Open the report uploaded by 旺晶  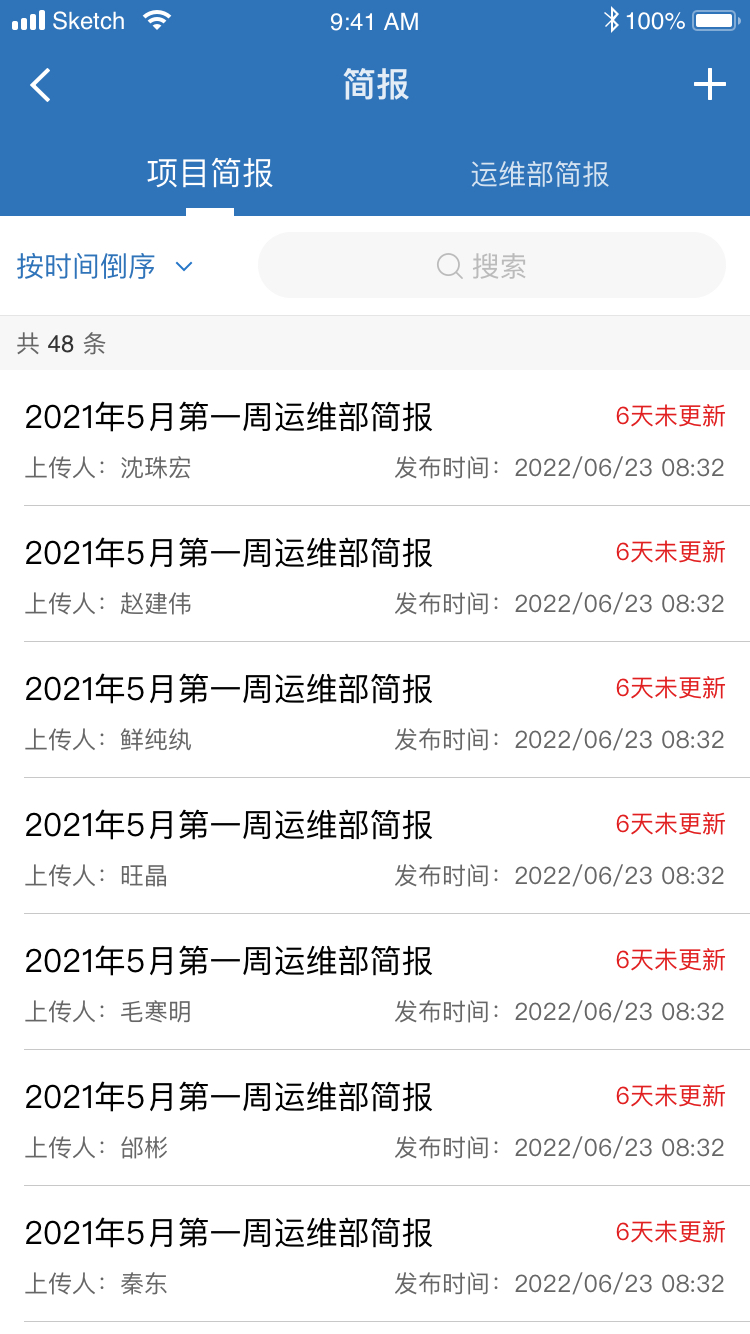point(375,846)
